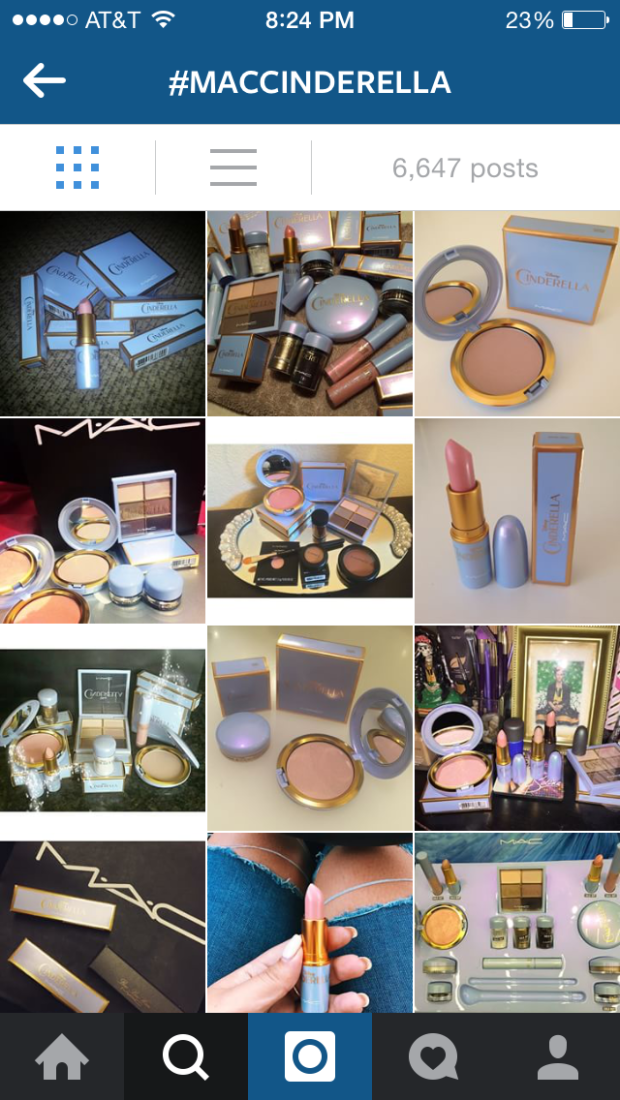
Task: Open the post with makeup on a mirrored tray
Action: (x=310, y=520)
